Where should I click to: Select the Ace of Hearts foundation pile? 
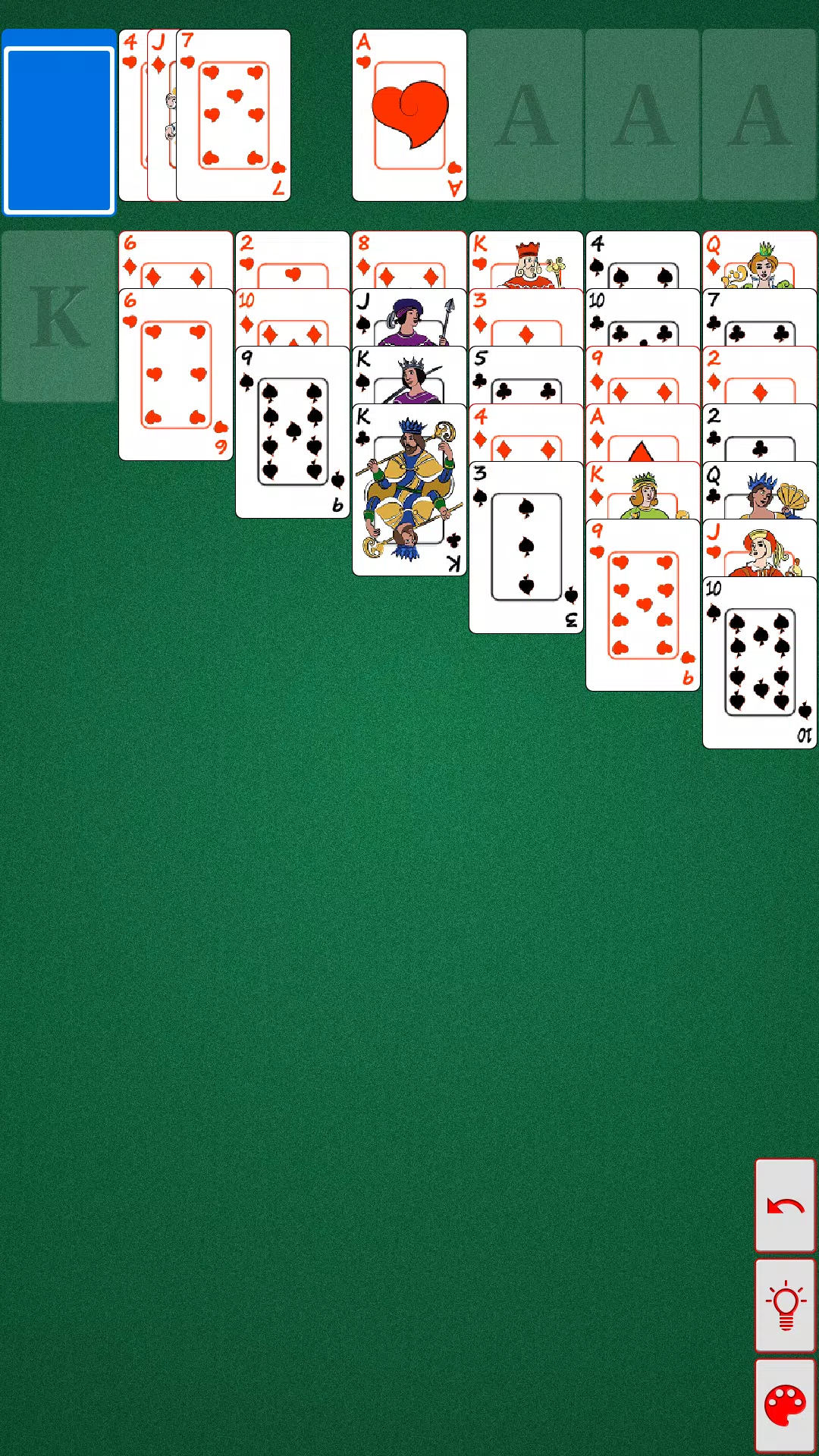pos(409,115)
